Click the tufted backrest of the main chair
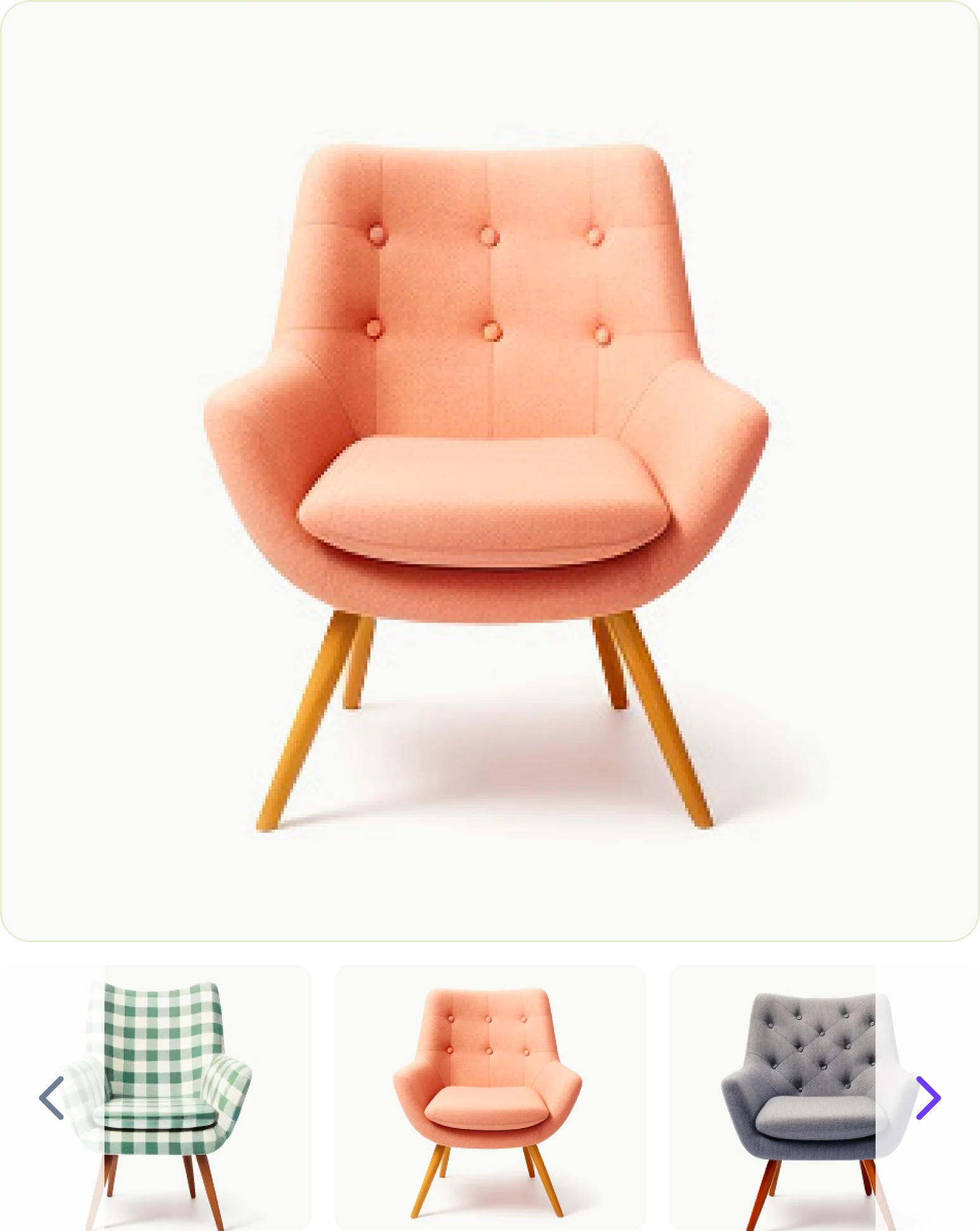Image resolution: width=980 pixels, height=1231 pixels. (x=490, y=285)
